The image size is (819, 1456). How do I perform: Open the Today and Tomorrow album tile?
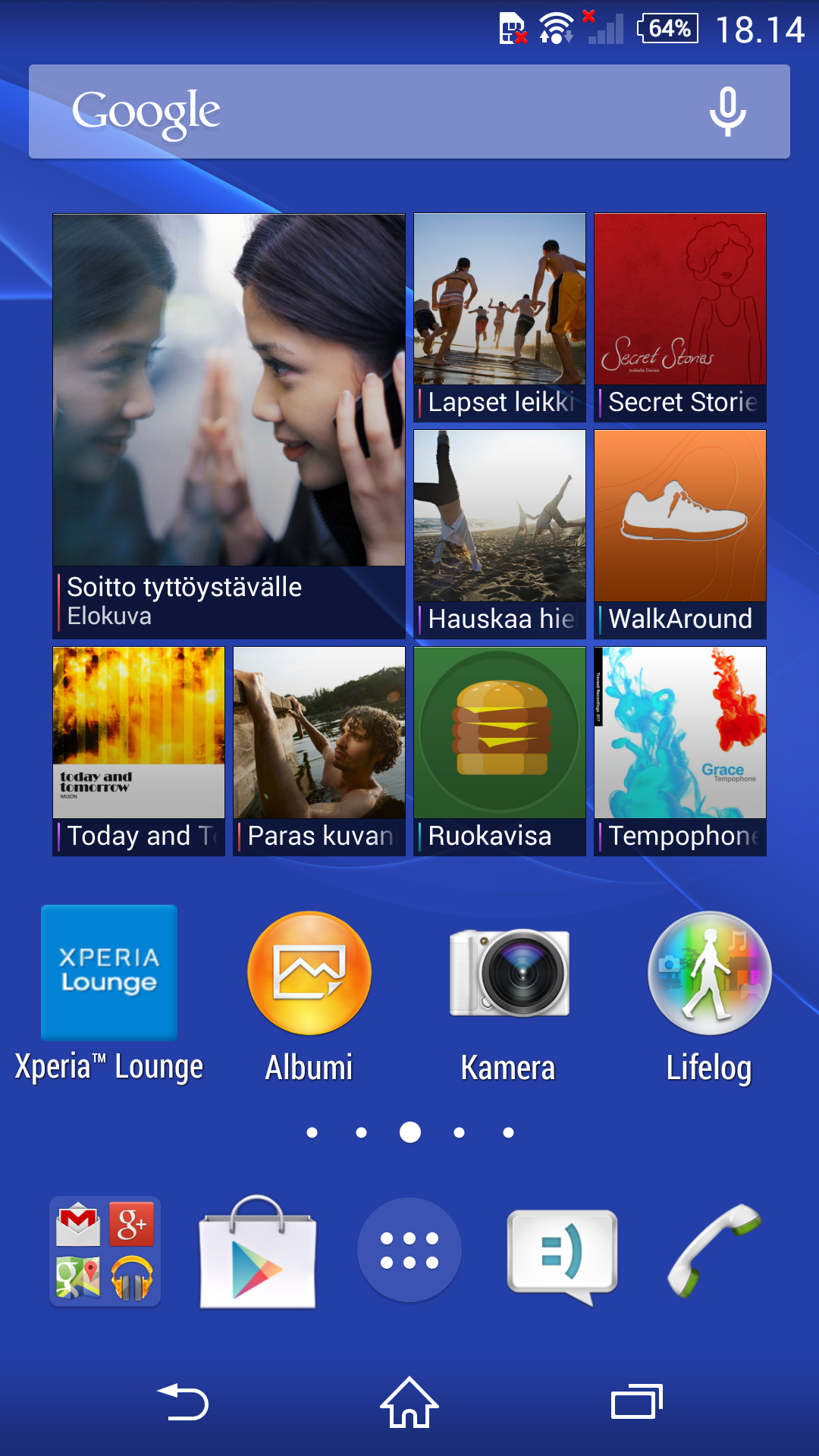pyautogui.click(x=139, y=752)
